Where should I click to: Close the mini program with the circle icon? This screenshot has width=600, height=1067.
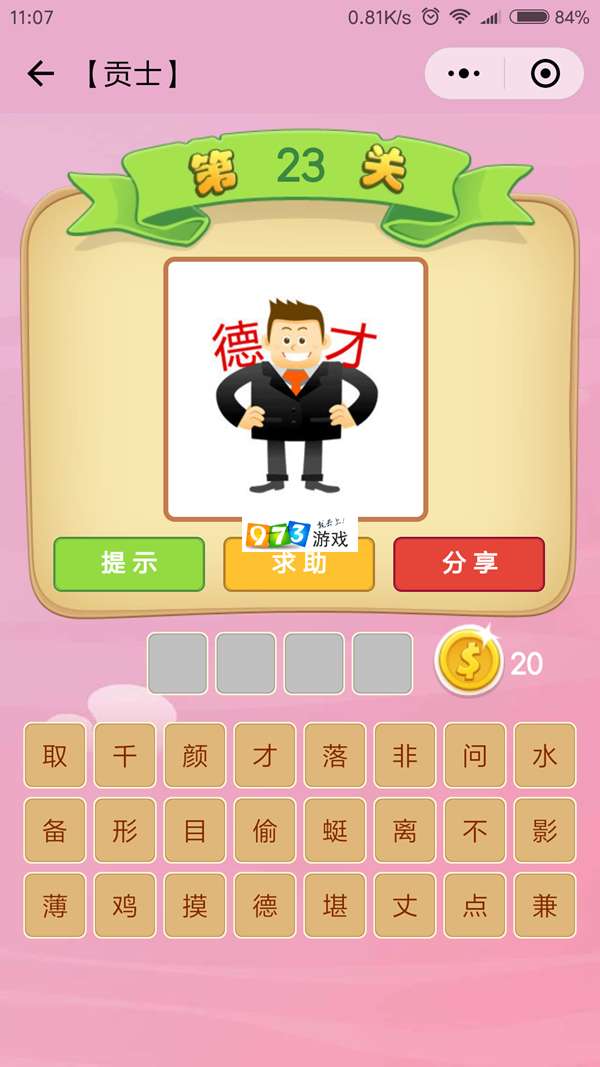(545, 74)
